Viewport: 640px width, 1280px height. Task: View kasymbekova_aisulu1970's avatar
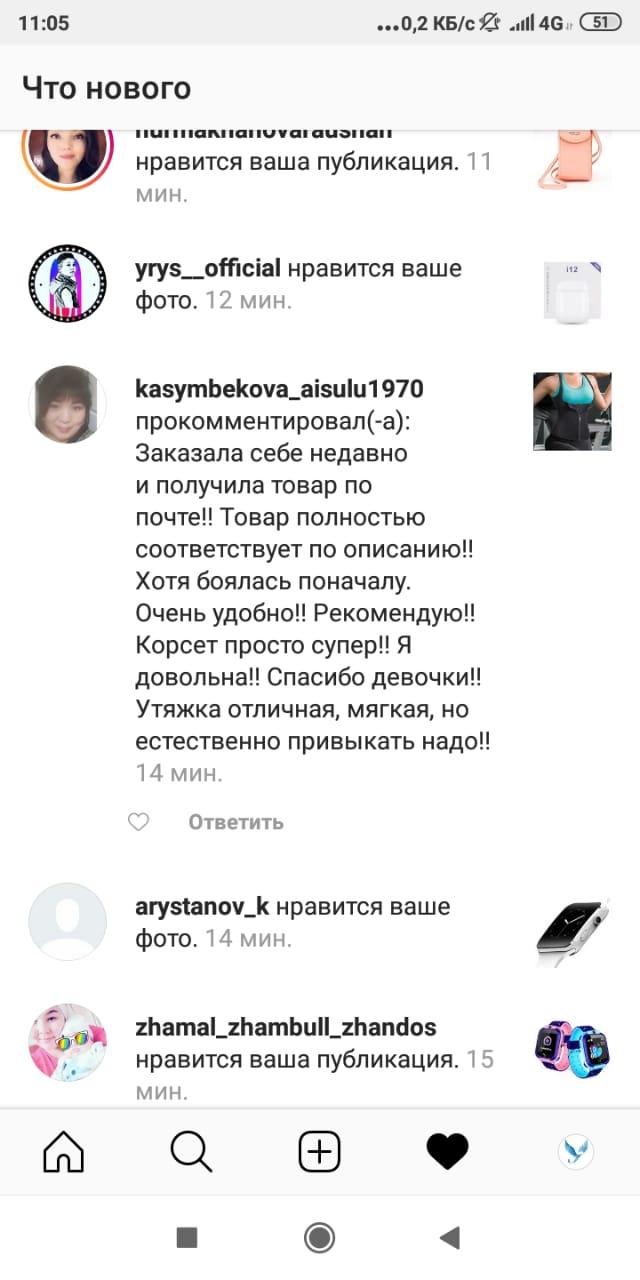click(x=67, y=403)
